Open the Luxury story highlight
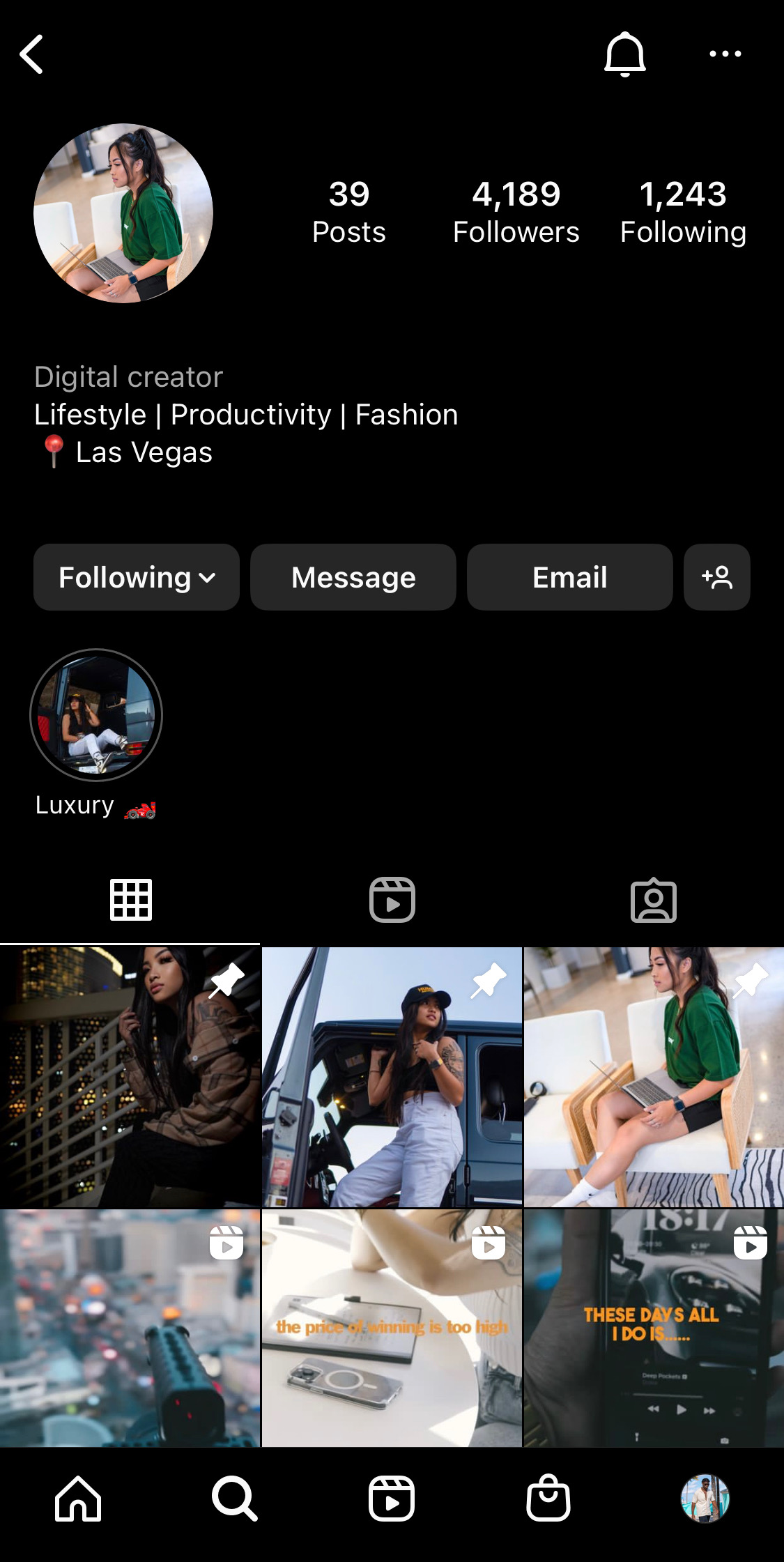The height and width of the screenshot is (1562, 784). pos(96,715)
